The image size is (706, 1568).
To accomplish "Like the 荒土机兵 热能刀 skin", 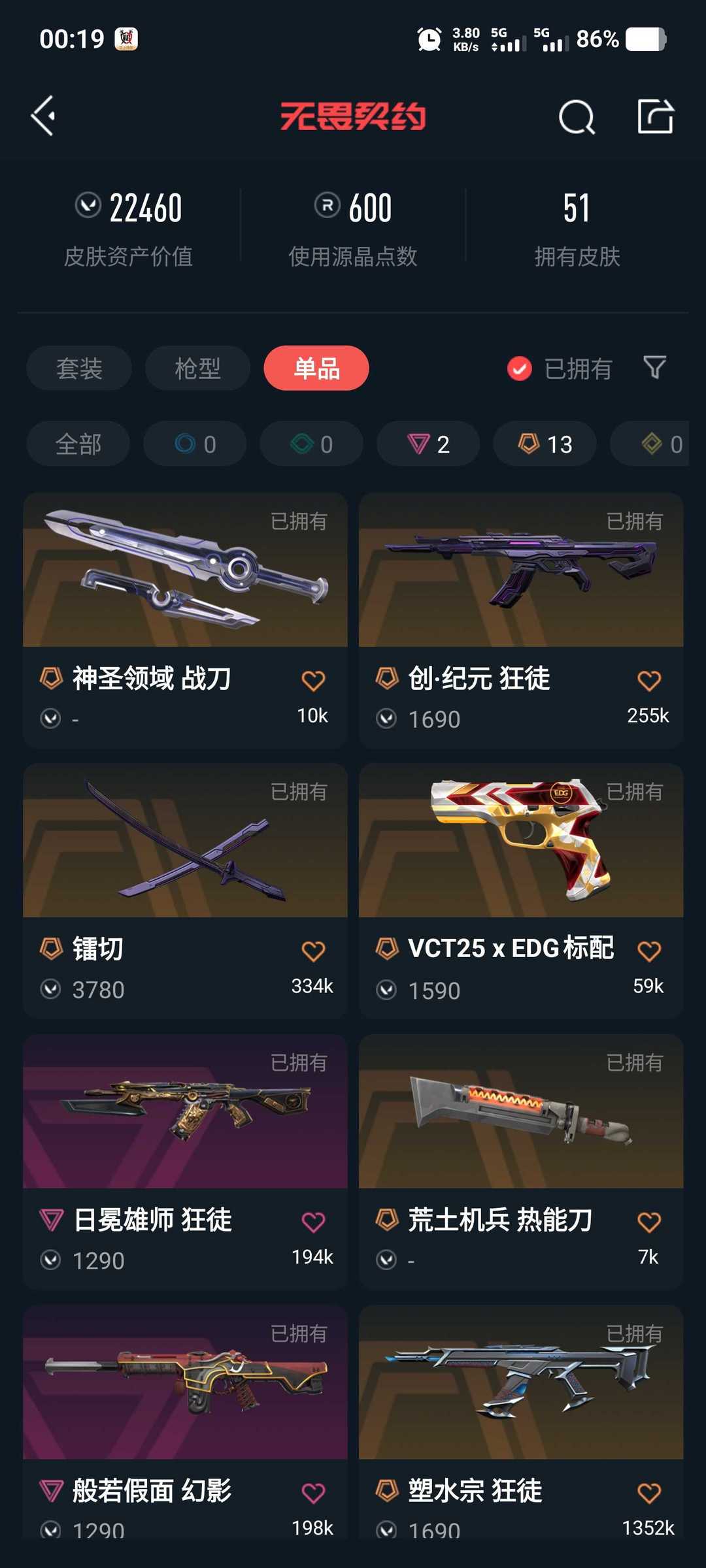I will (649, 1222).
